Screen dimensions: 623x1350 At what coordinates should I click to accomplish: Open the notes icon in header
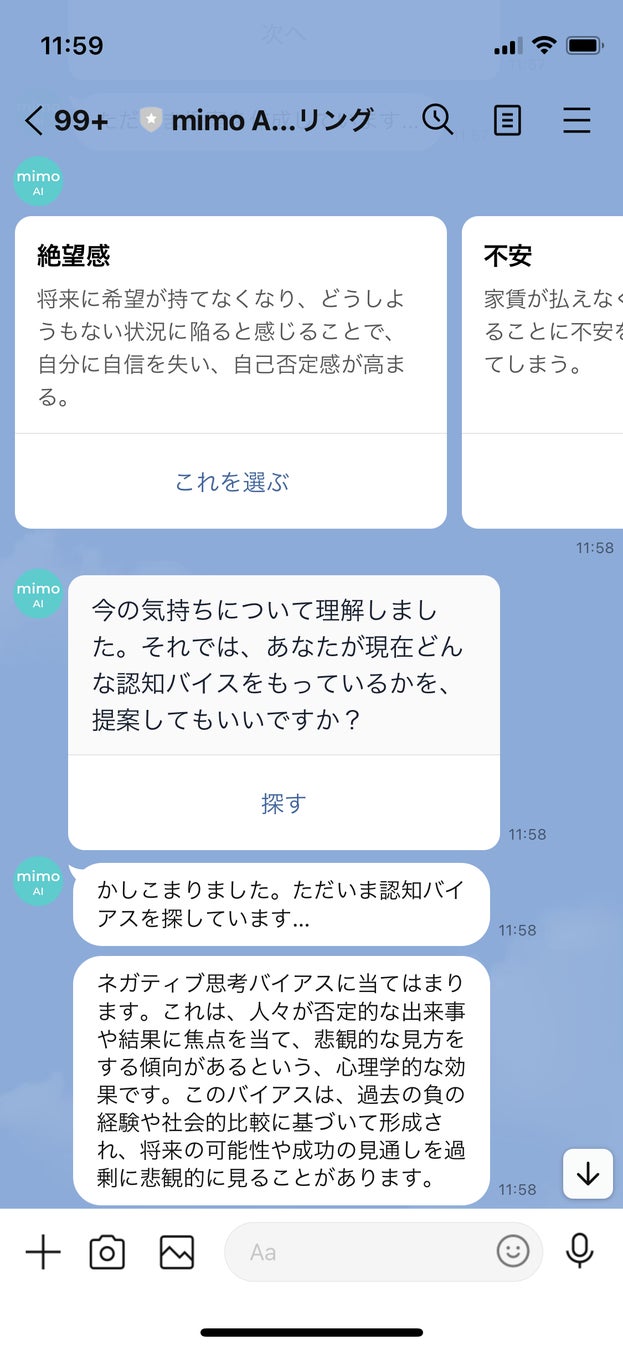coord(507,121)
